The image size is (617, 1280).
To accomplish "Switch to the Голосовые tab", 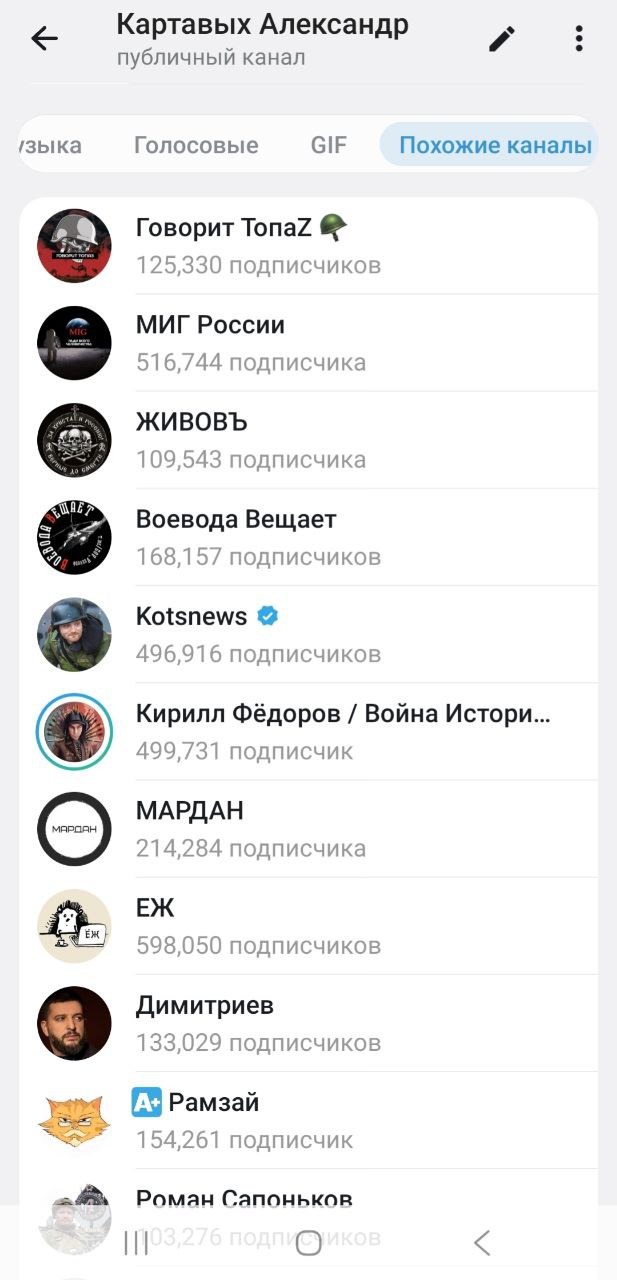I will coord(196,145).
